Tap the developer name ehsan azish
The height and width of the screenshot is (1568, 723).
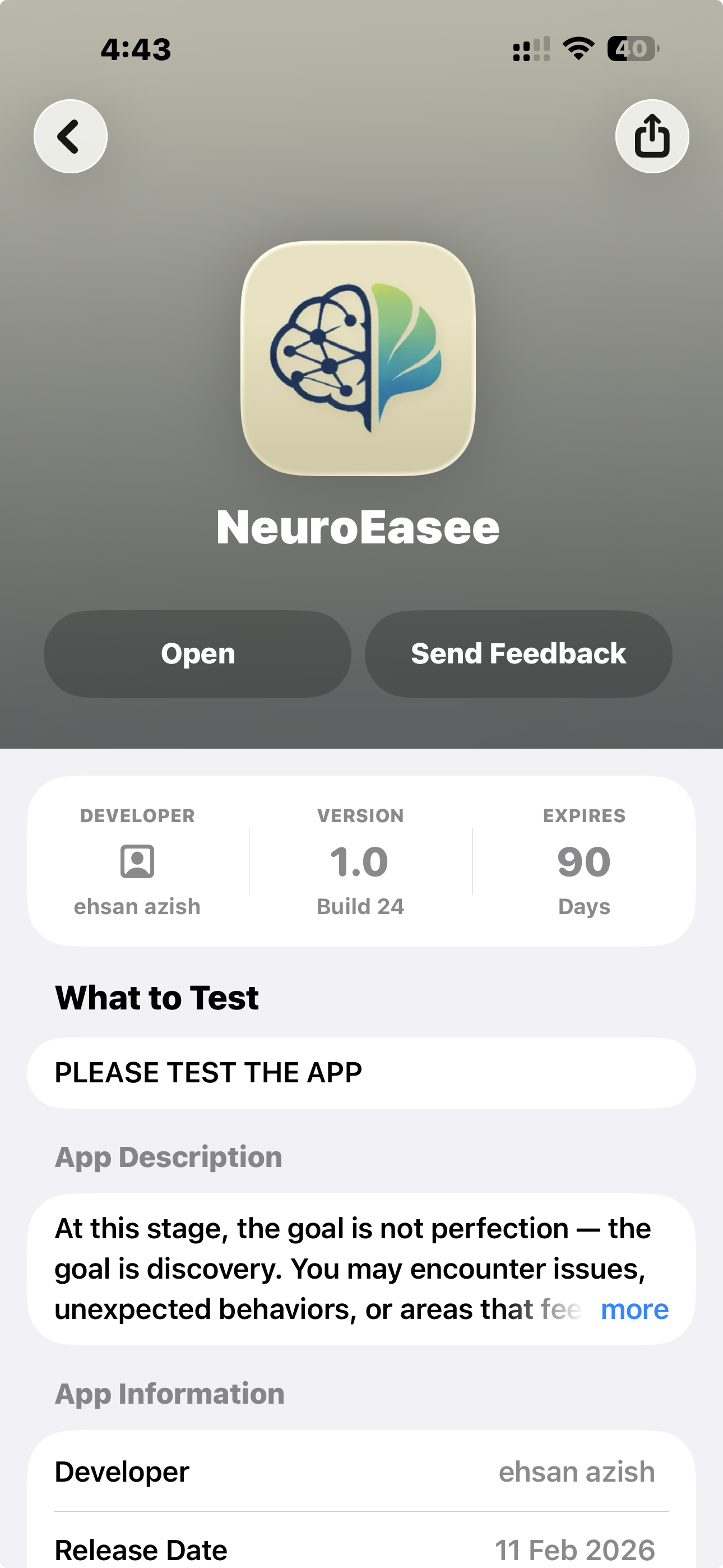137,906
